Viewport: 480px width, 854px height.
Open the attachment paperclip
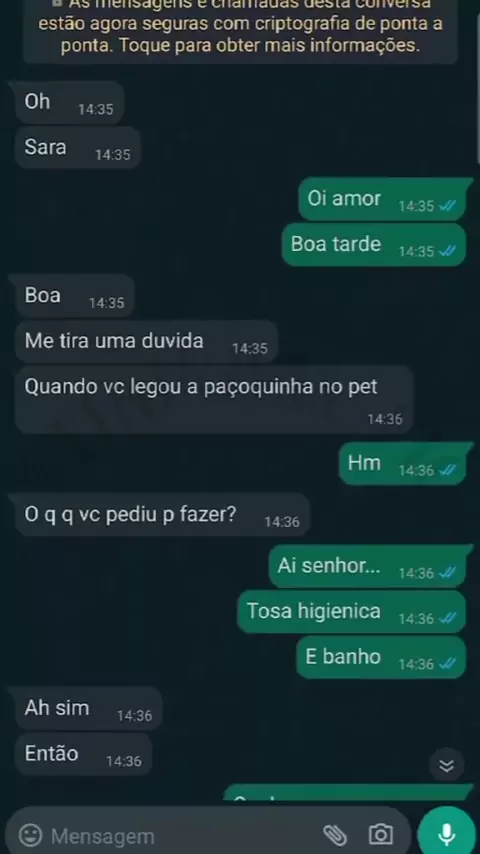click(x=335, y=834)
